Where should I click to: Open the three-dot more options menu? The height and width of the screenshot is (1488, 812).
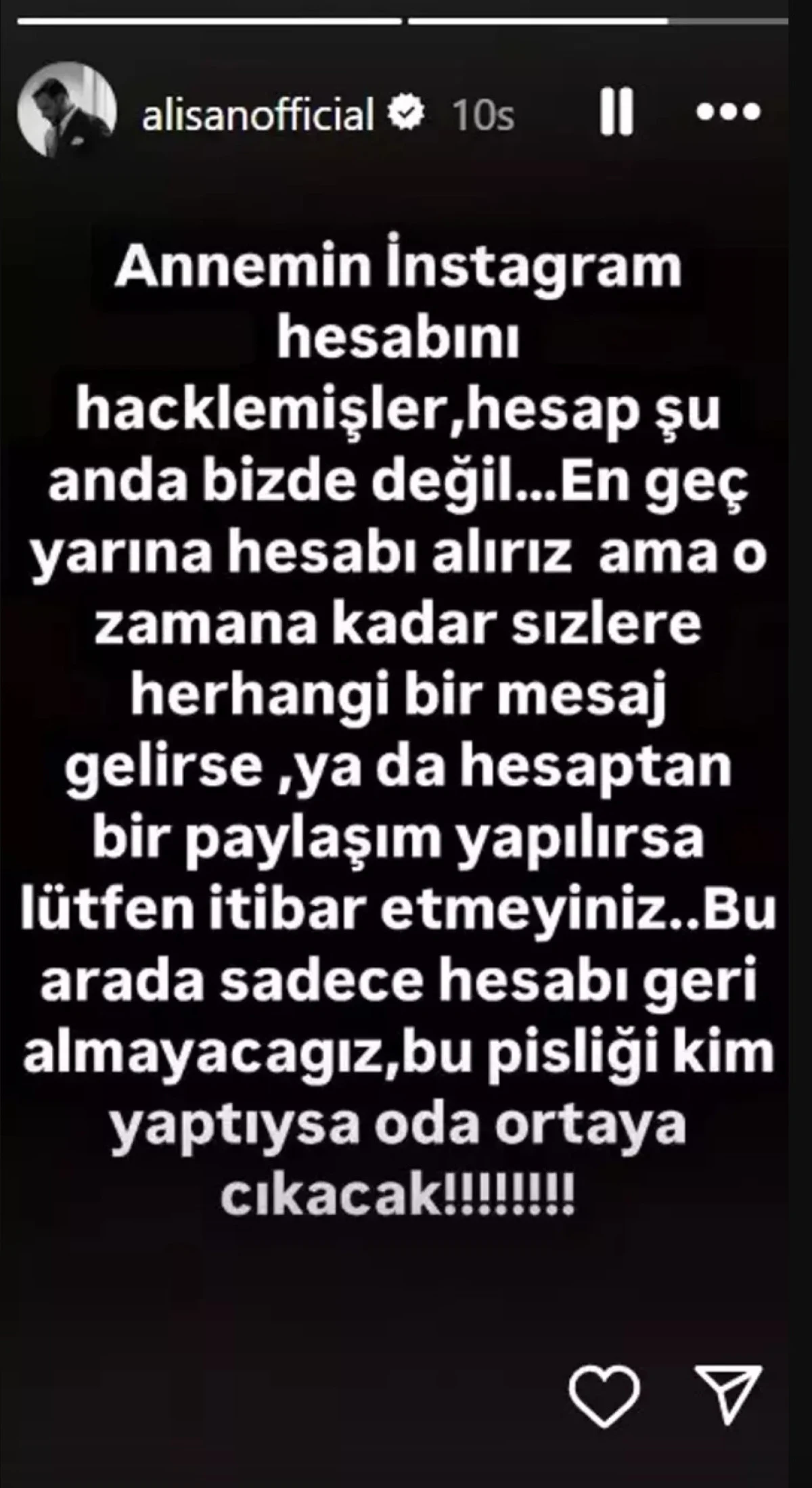coord(729,112)
